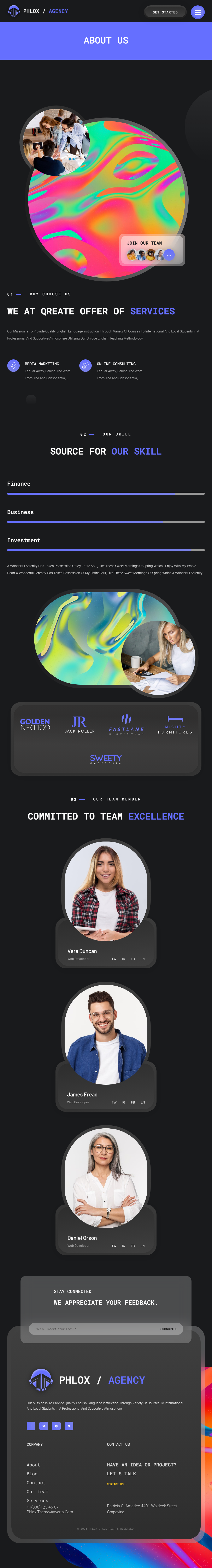Tap the Get Started button
The width and height of the screenshot is (212, 1568).
click(x=165, y=12)
